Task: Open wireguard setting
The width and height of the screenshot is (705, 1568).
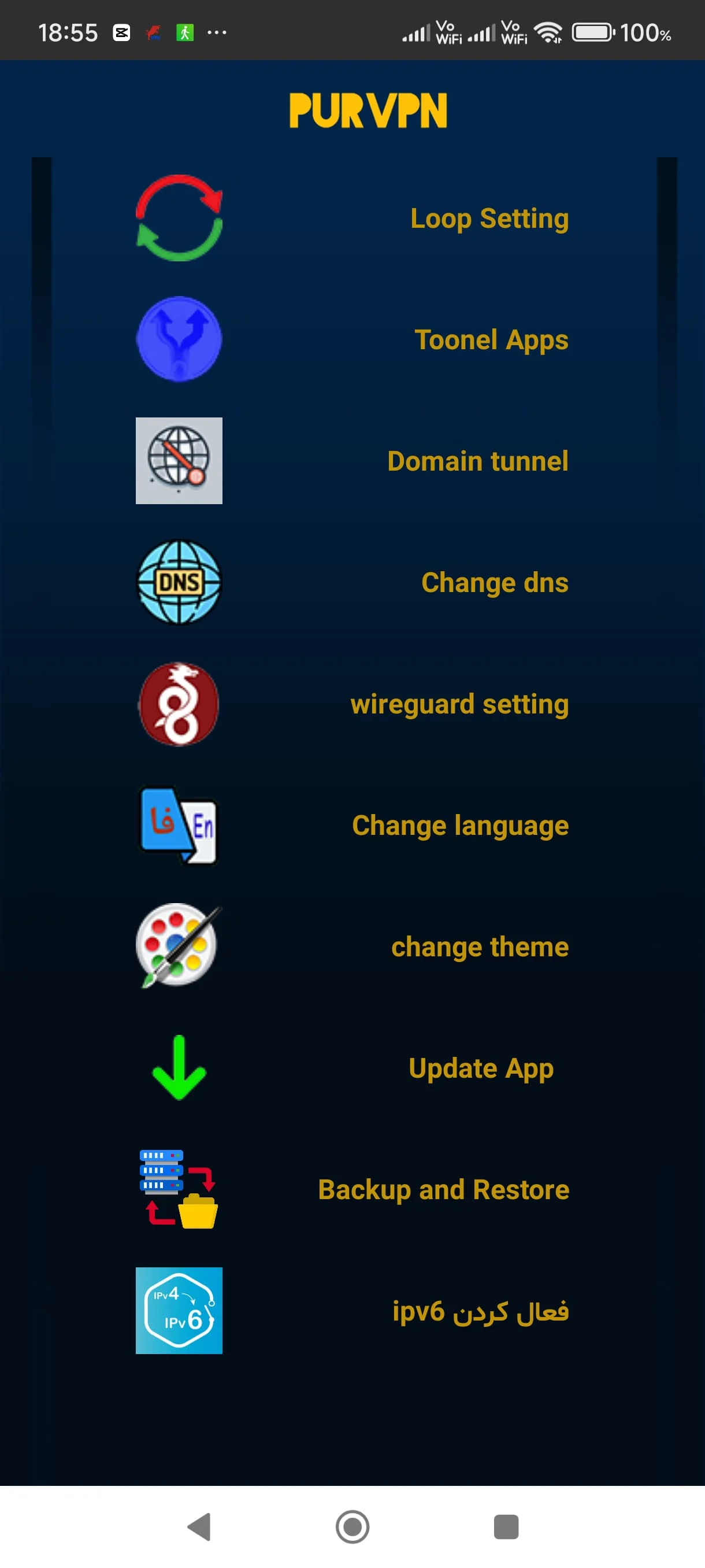Action: tap(352, 704)
